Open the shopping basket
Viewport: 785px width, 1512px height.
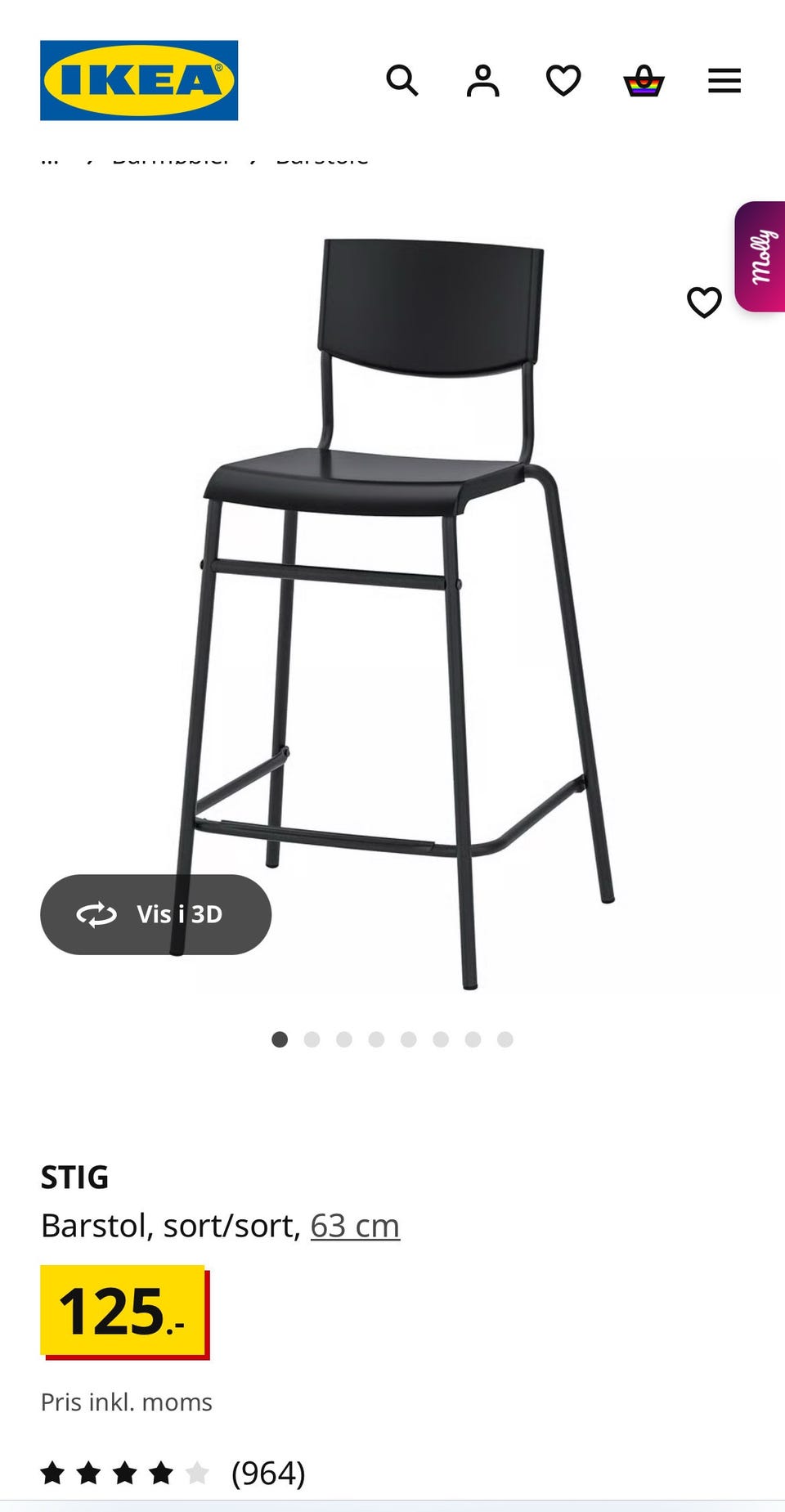click(x=644, y=81)
